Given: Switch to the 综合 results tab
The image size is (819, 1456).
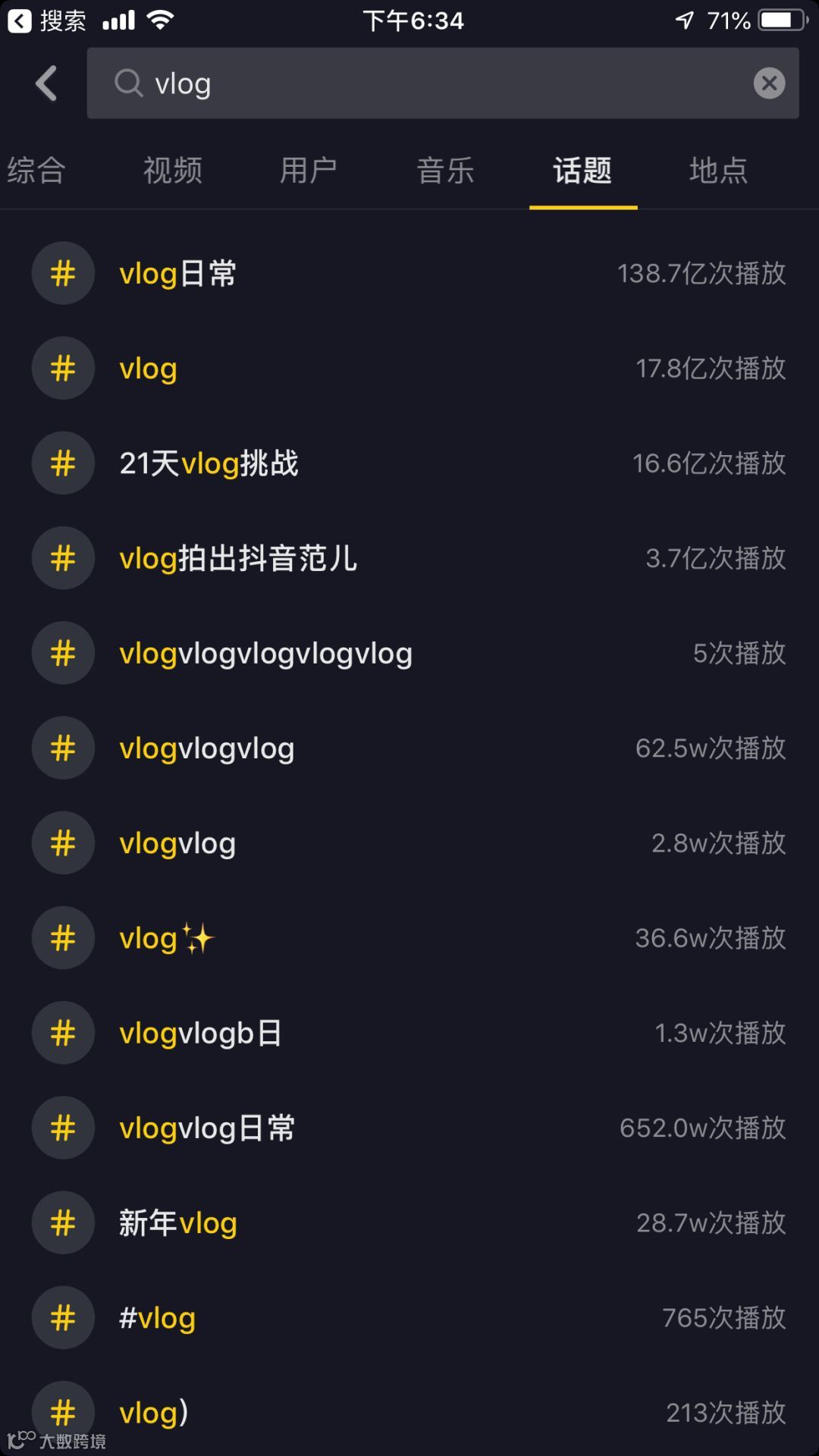Looking at the screenshot, I should tap(38, 171).
